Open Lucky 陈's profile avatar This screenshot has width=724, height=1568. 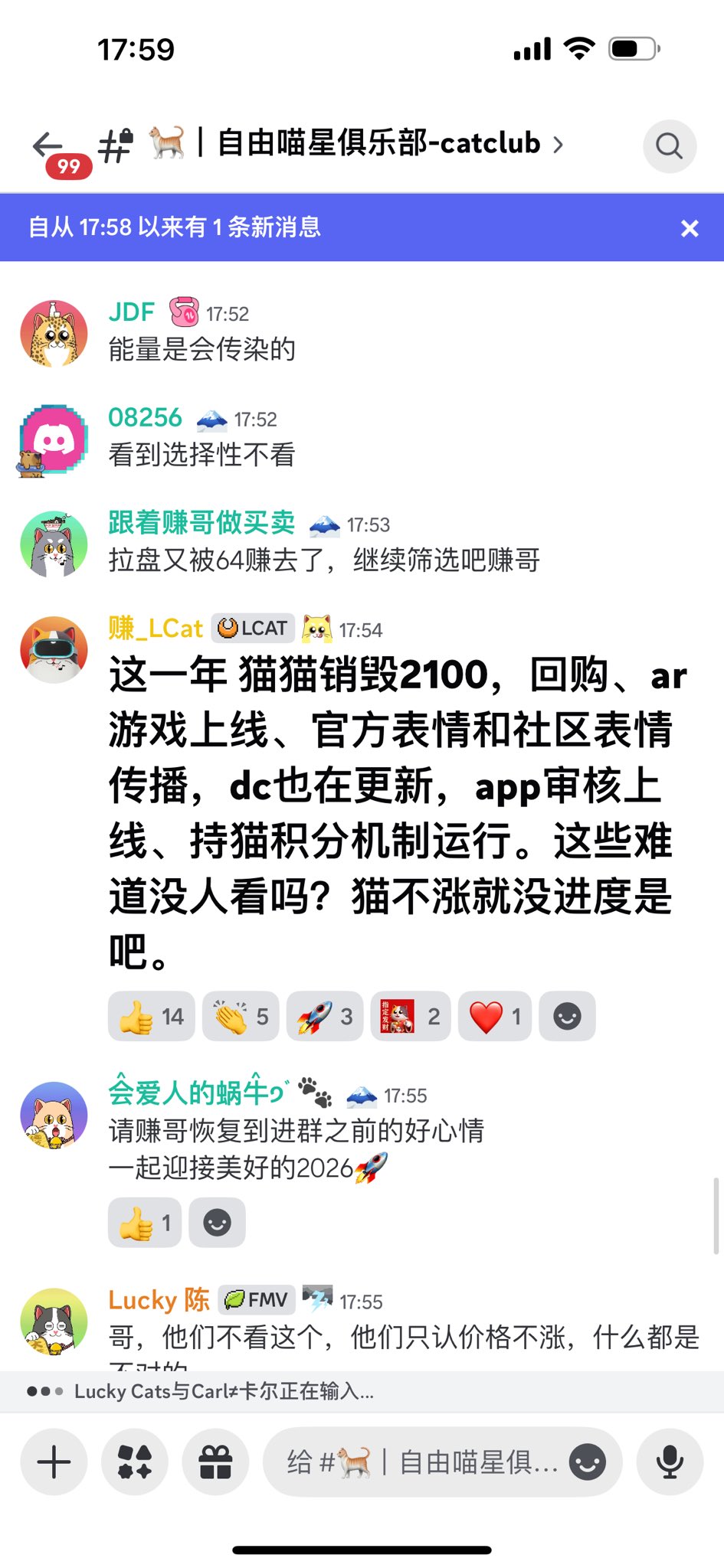[x=54, y=1321]
